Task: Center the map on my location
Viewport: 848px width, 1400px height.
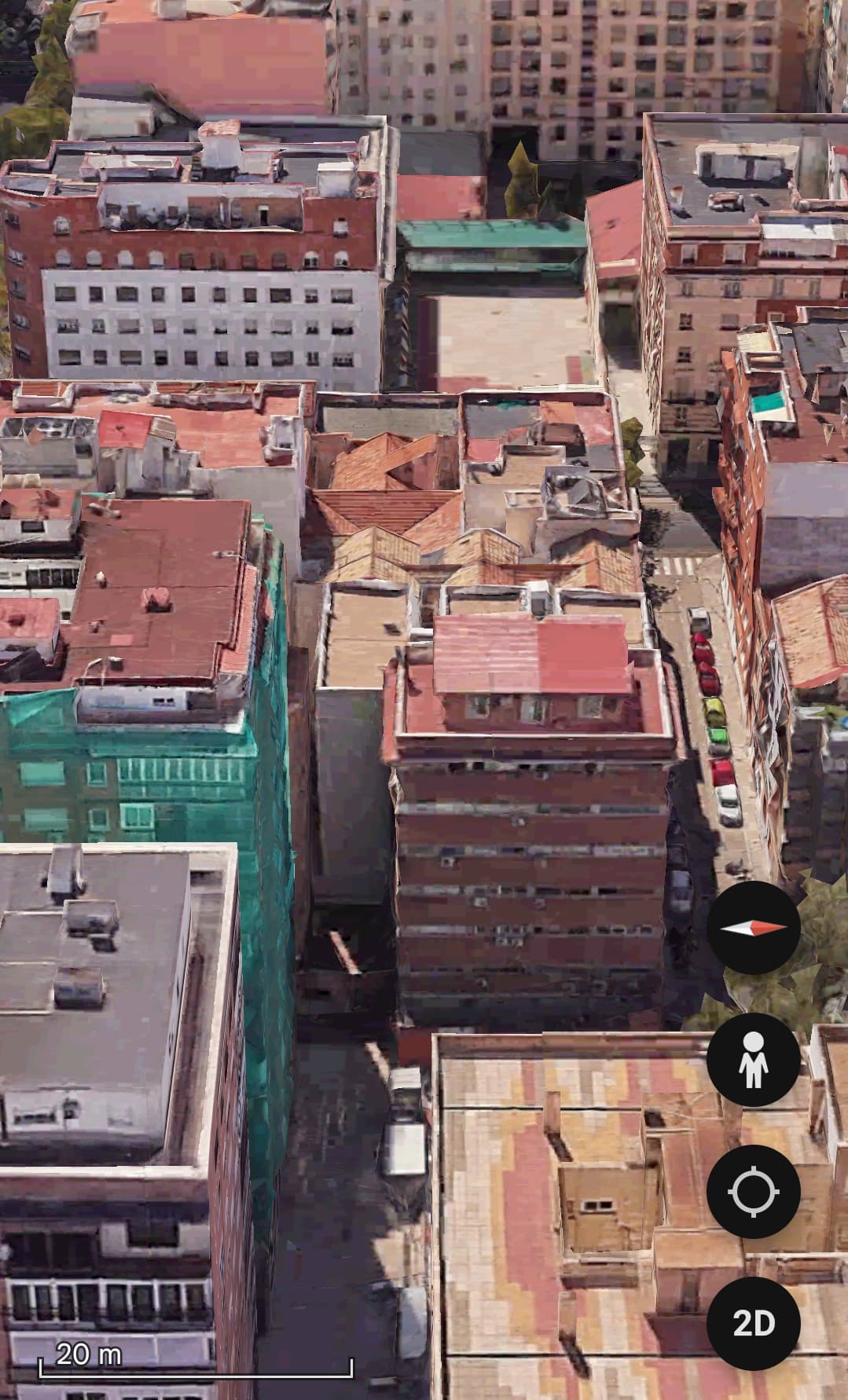Action: point(754,1192)
